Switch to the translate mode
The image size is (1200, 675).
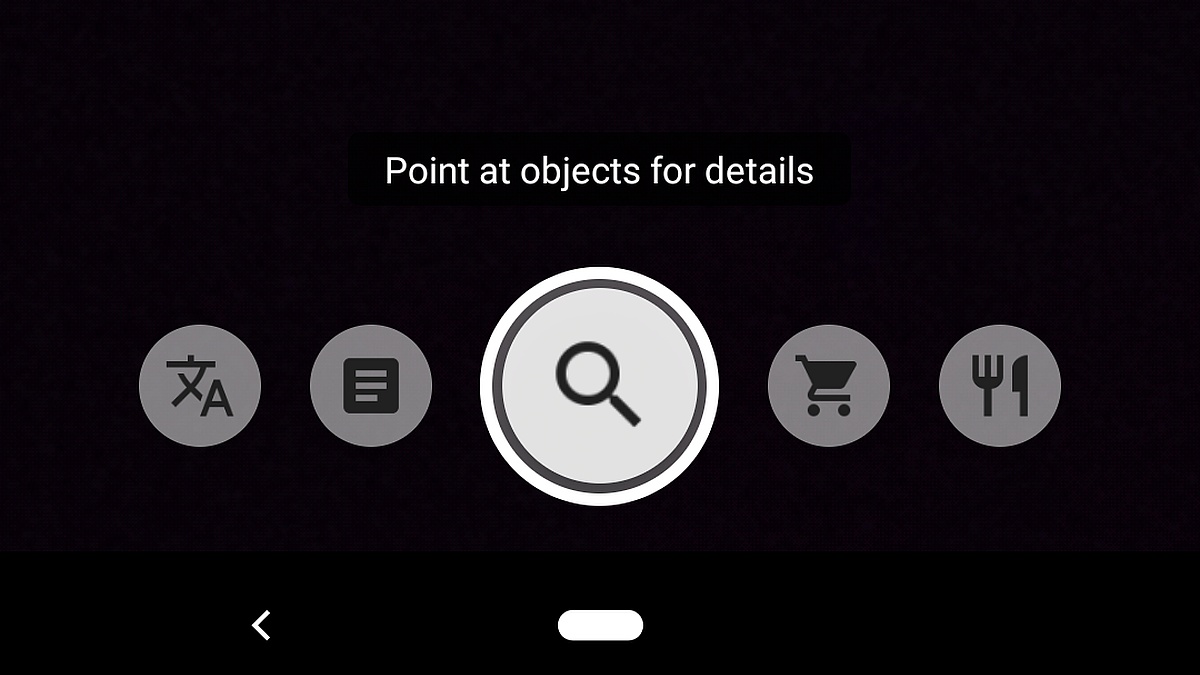coord(200,385)
